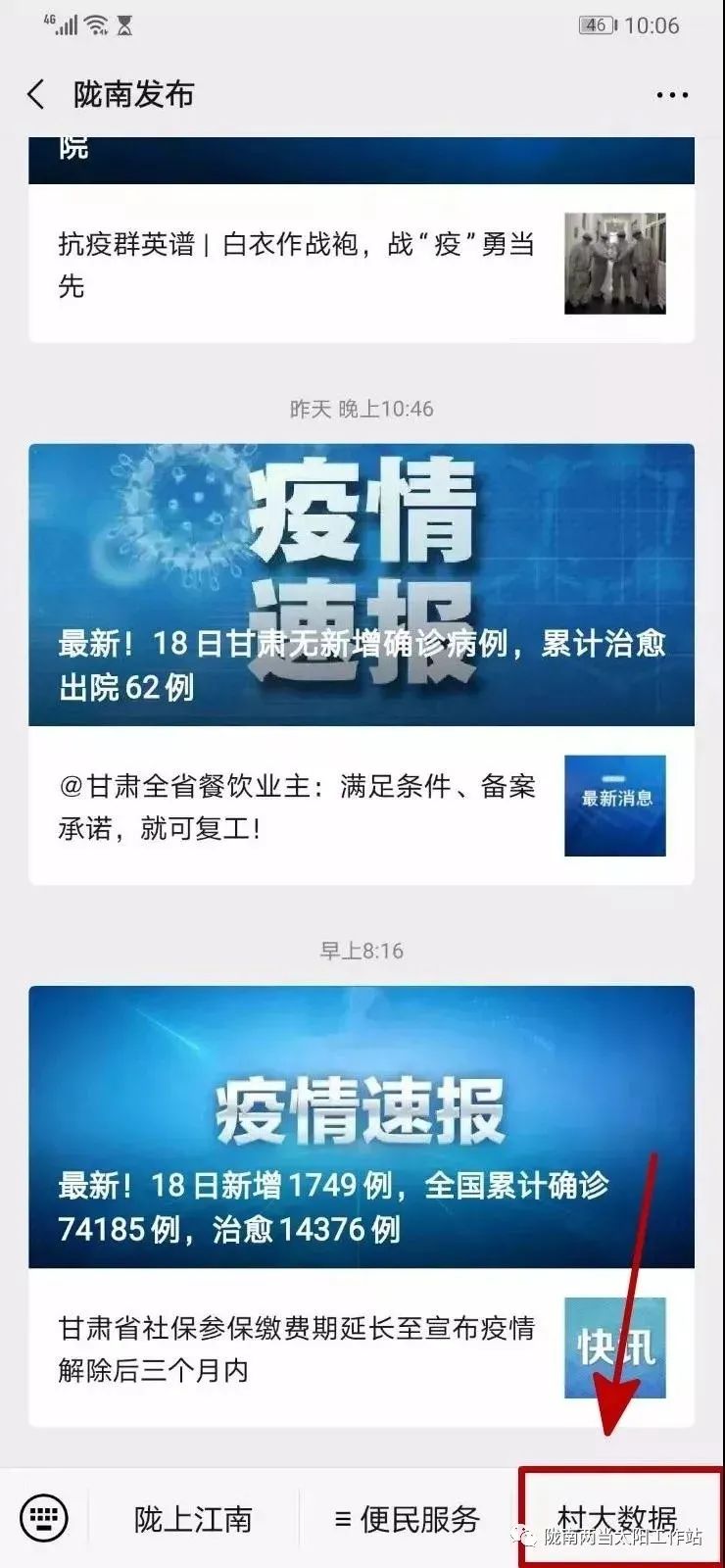Screen dimensions: 725x1568
Task: Open the 陇上江南 menu
Action: [x=193, y=1519]
